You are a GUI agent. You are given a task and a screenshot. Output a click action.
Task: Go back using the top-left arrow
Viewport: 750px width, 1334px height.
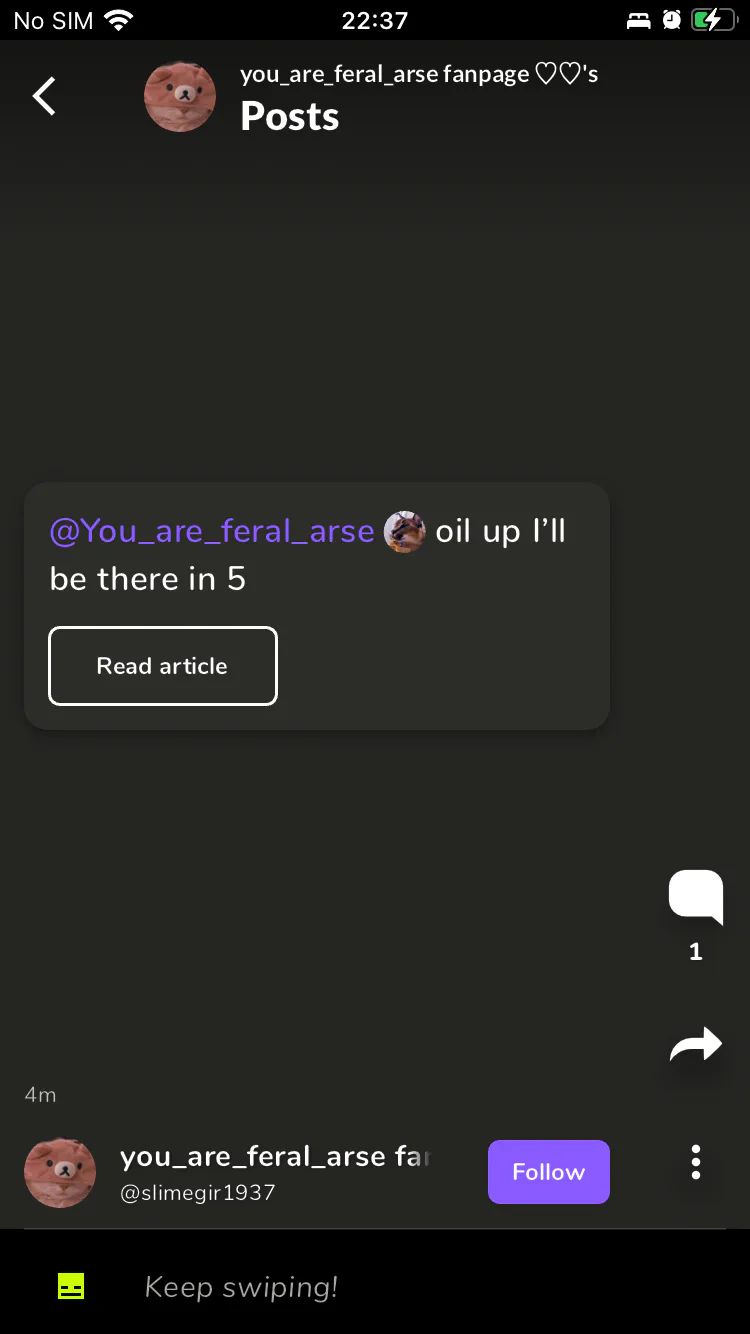click(x=44, y=97)
